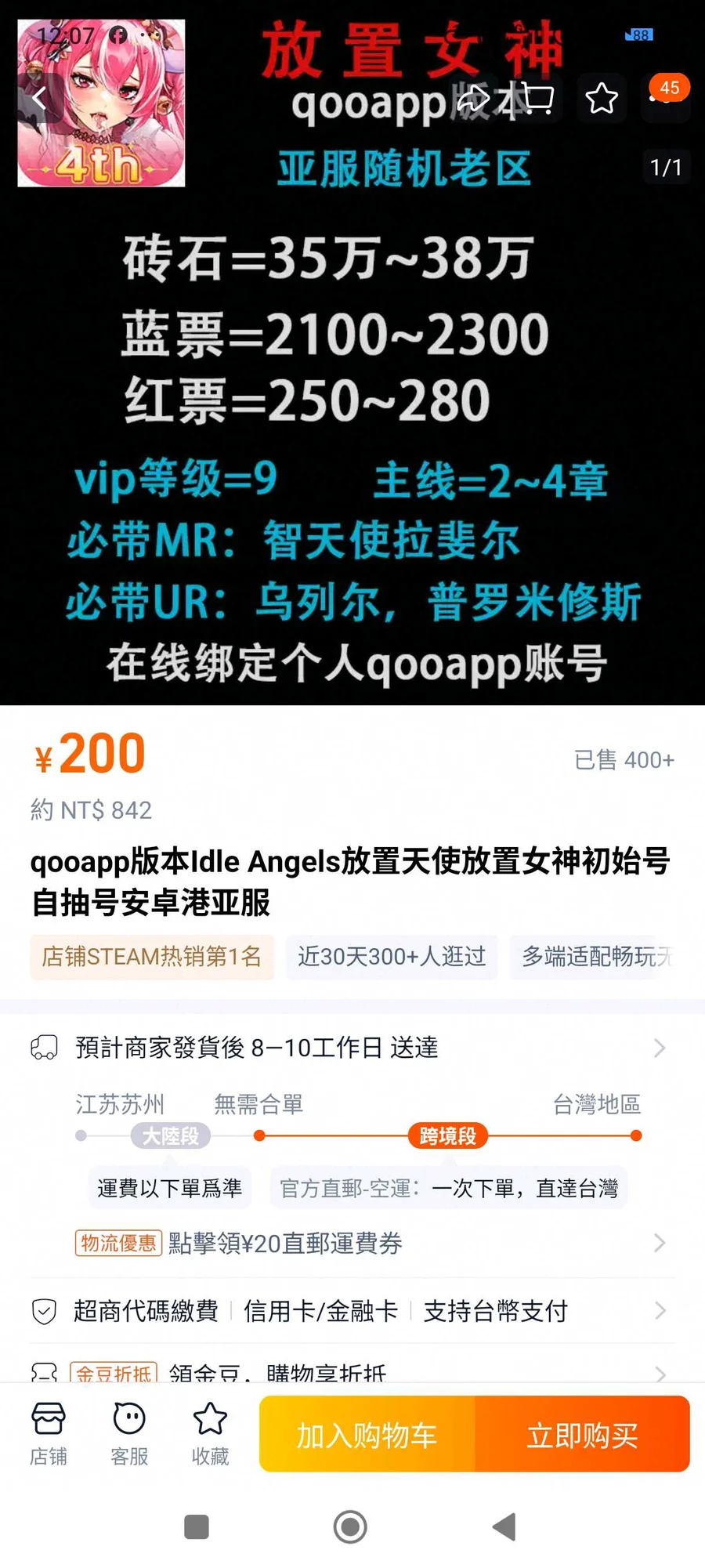This screenshot has height=1568, width=705.
Task: Add item to 收藏 favorites
Action: point(210,1434)
